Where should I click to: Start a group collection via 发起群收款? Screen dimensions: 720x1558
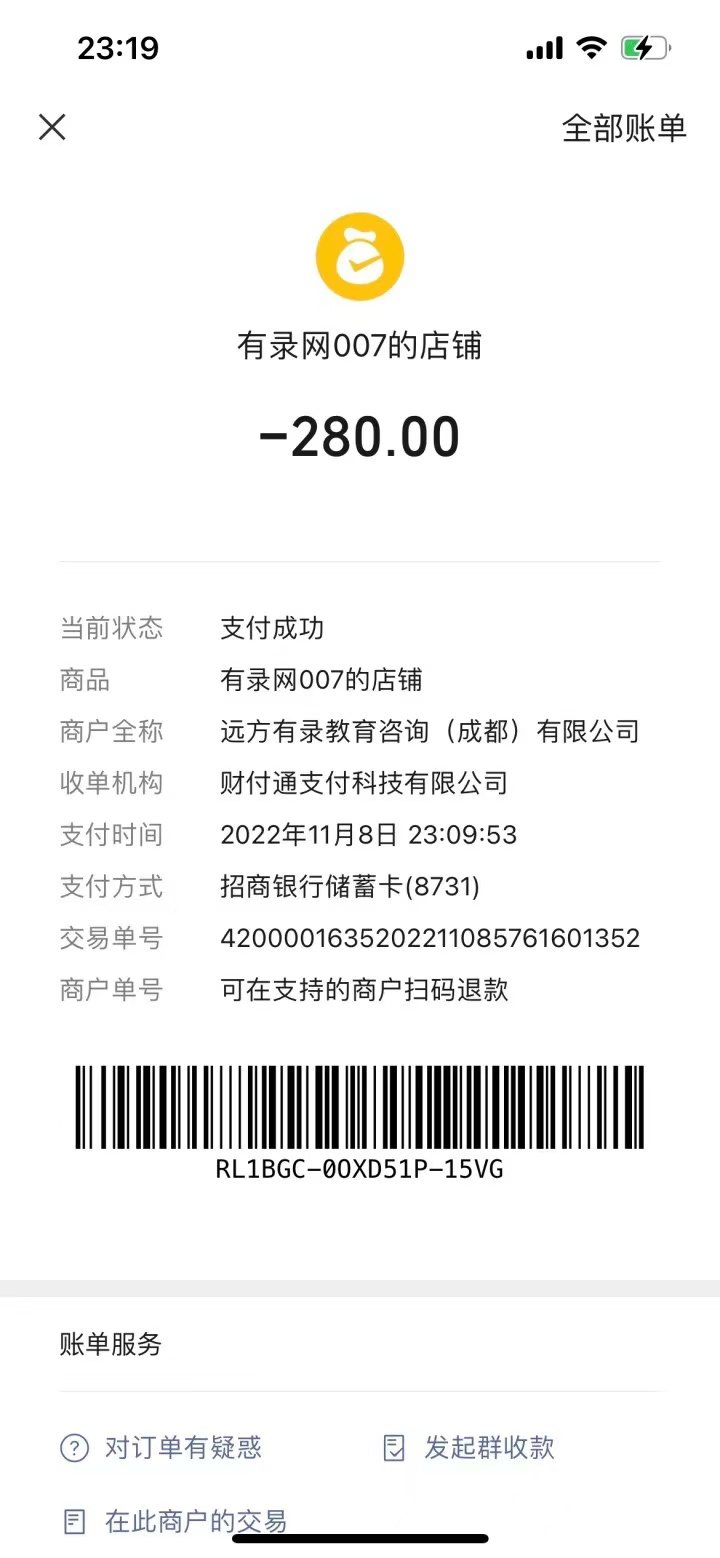pyautogui.click(x=469, y=1447)
